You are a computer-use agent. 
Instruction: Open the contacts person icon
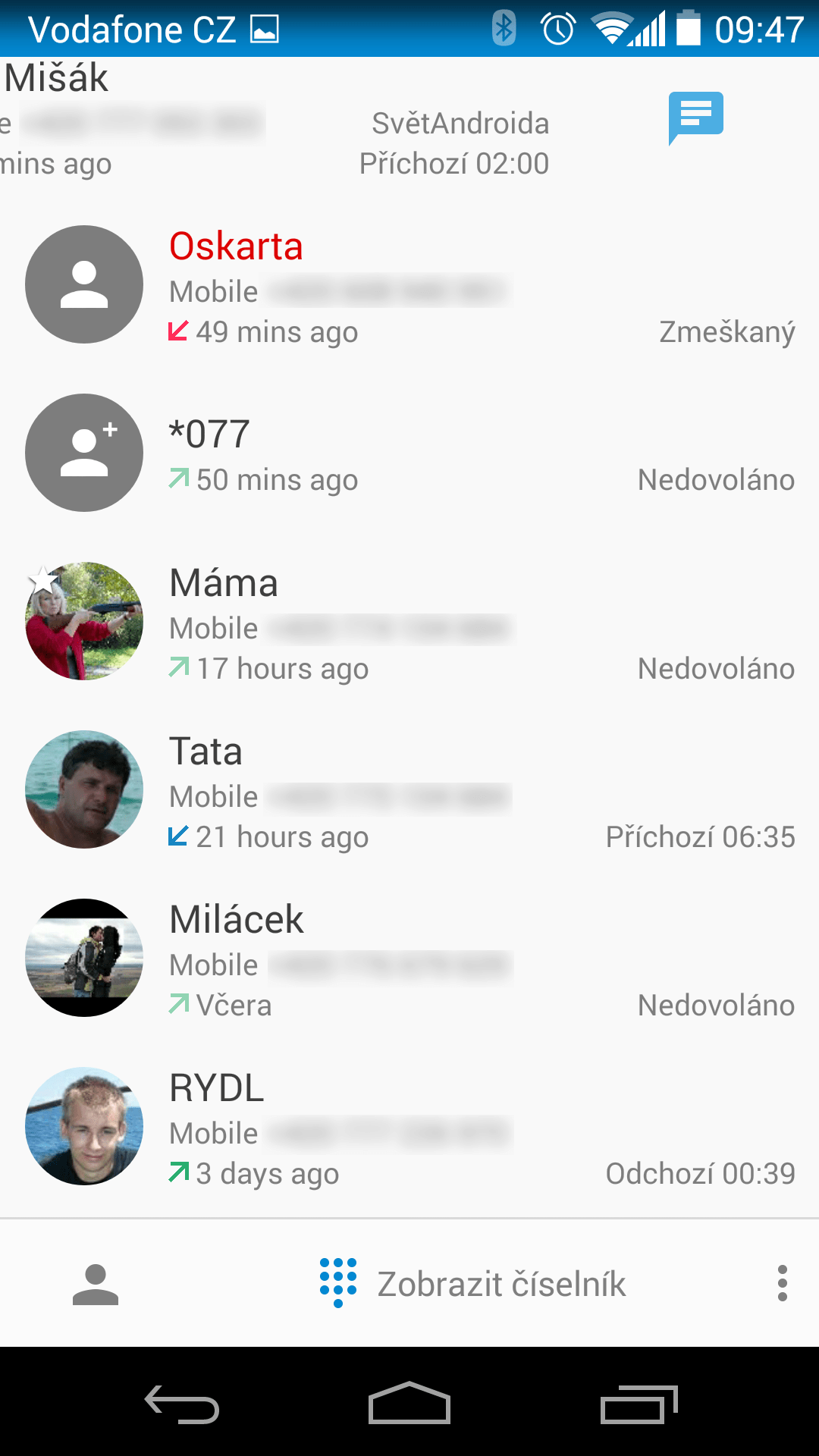click(96, 1284)
